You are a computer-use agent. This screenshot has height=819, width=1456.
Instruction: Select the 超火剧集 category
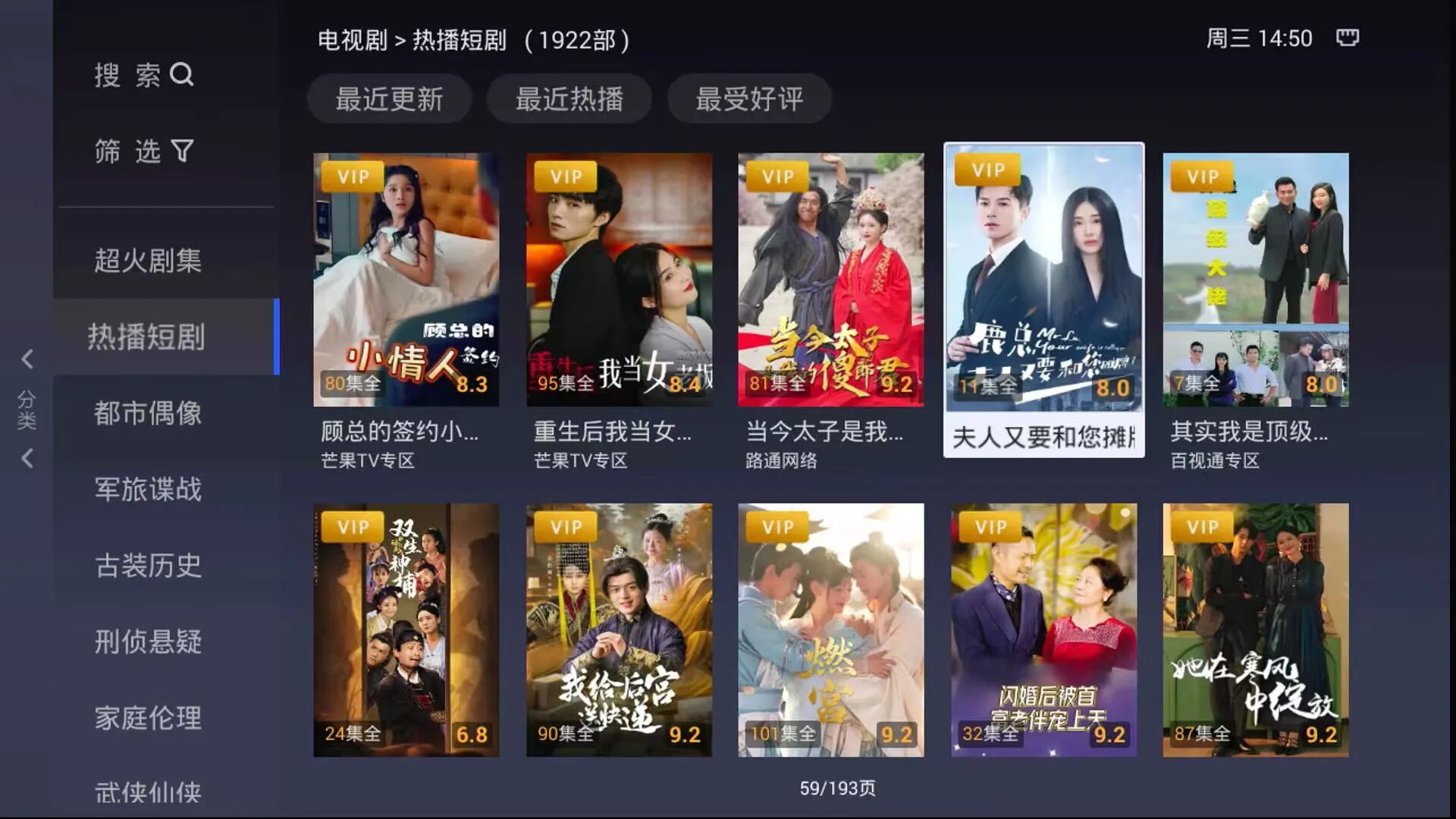pos(148,261)
